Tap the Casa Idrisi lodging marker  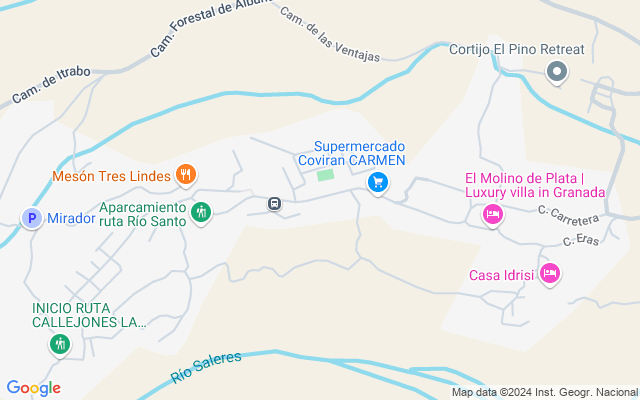[548, 272]
